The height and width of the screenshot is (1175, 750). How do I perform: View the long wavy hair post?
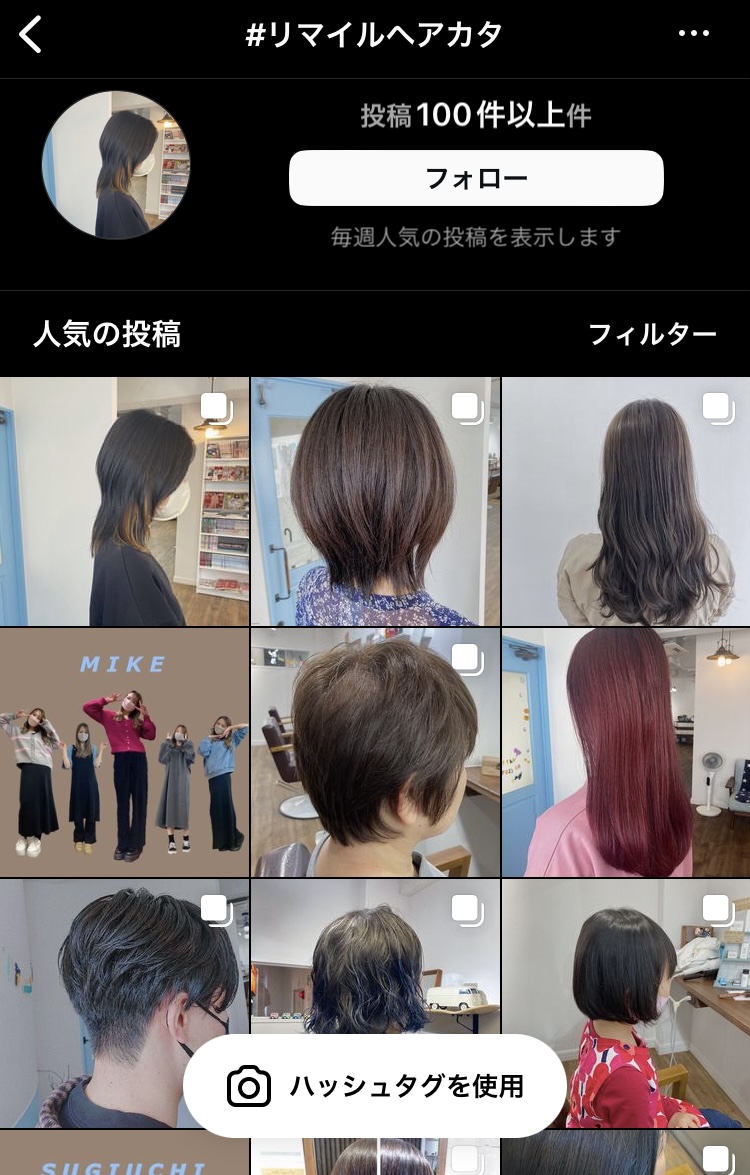tap(626, 502)
